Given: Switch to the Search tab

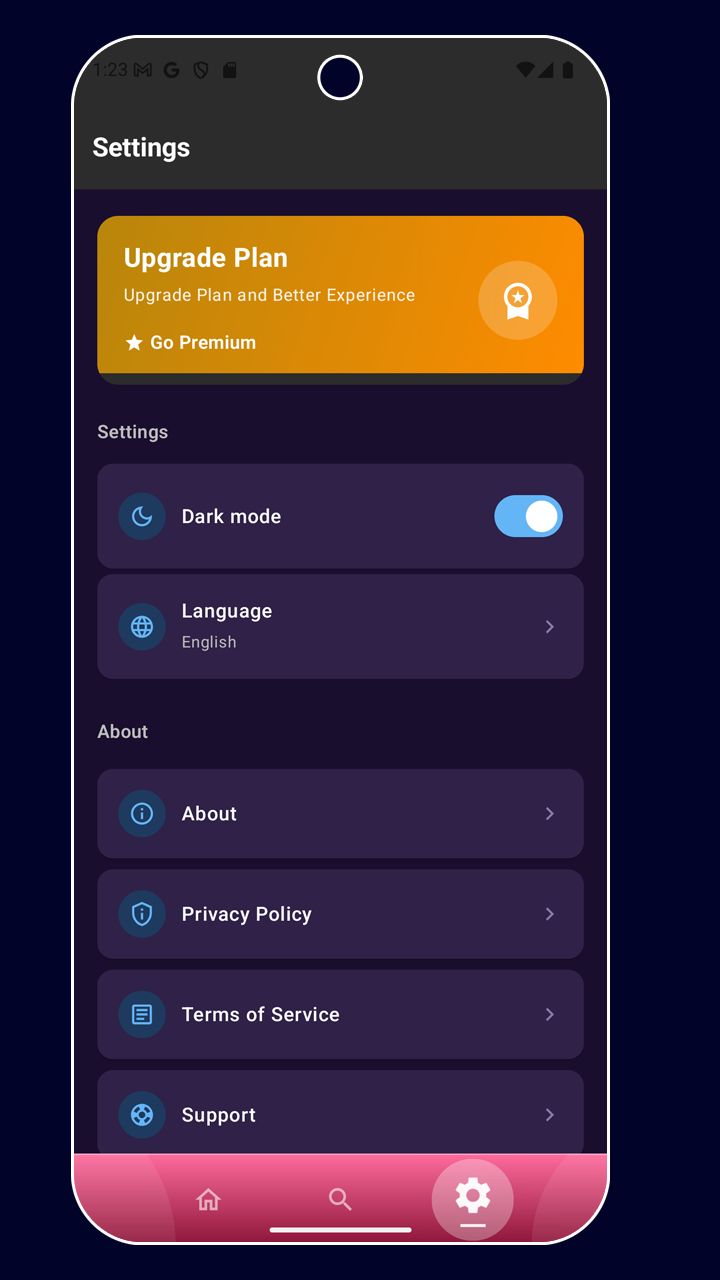Looking at the screenshot, I should pyautogui.click(x=340, y=1199).
